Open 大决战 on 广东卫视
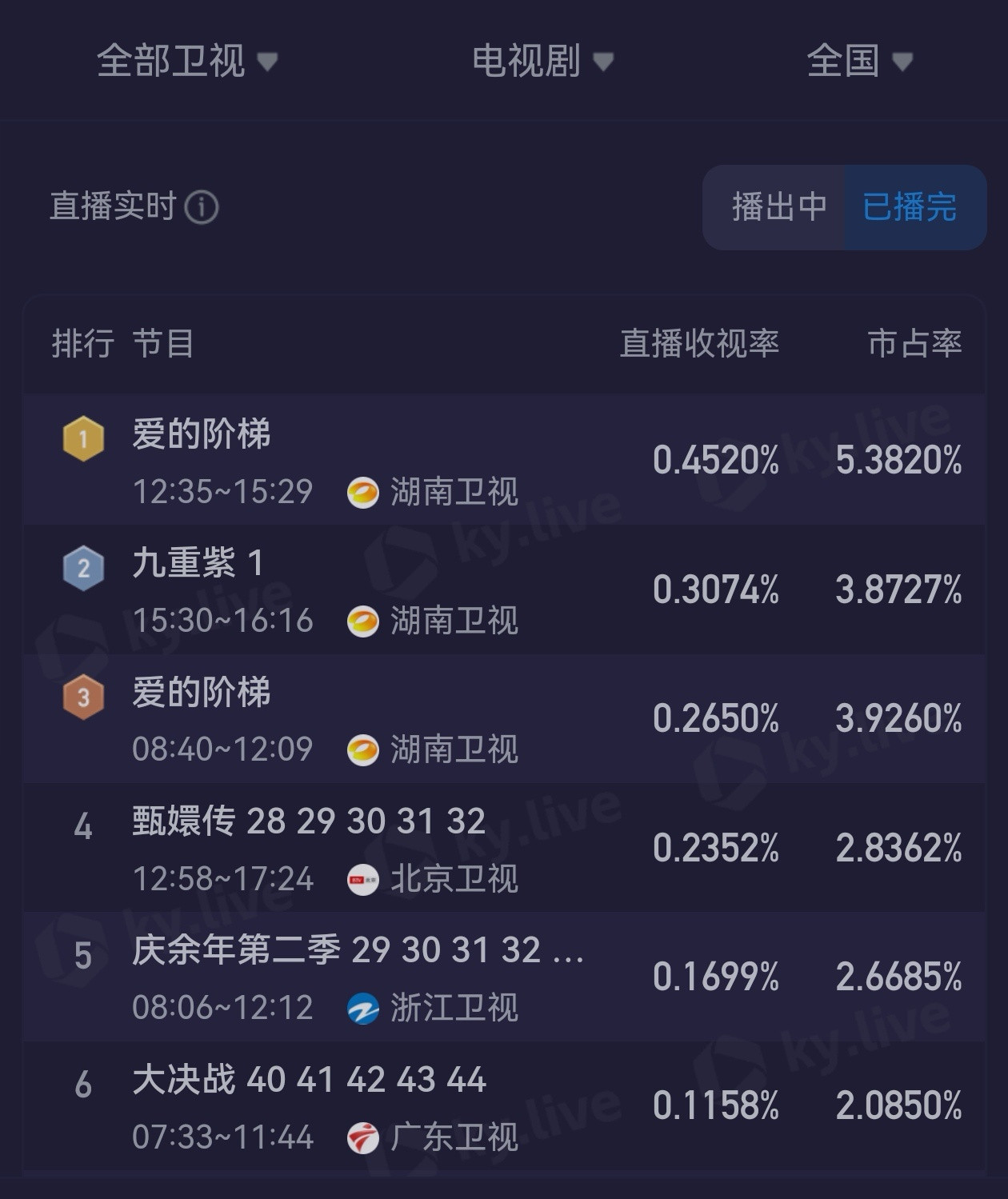The image size is (1008, 1199). 504,1106
